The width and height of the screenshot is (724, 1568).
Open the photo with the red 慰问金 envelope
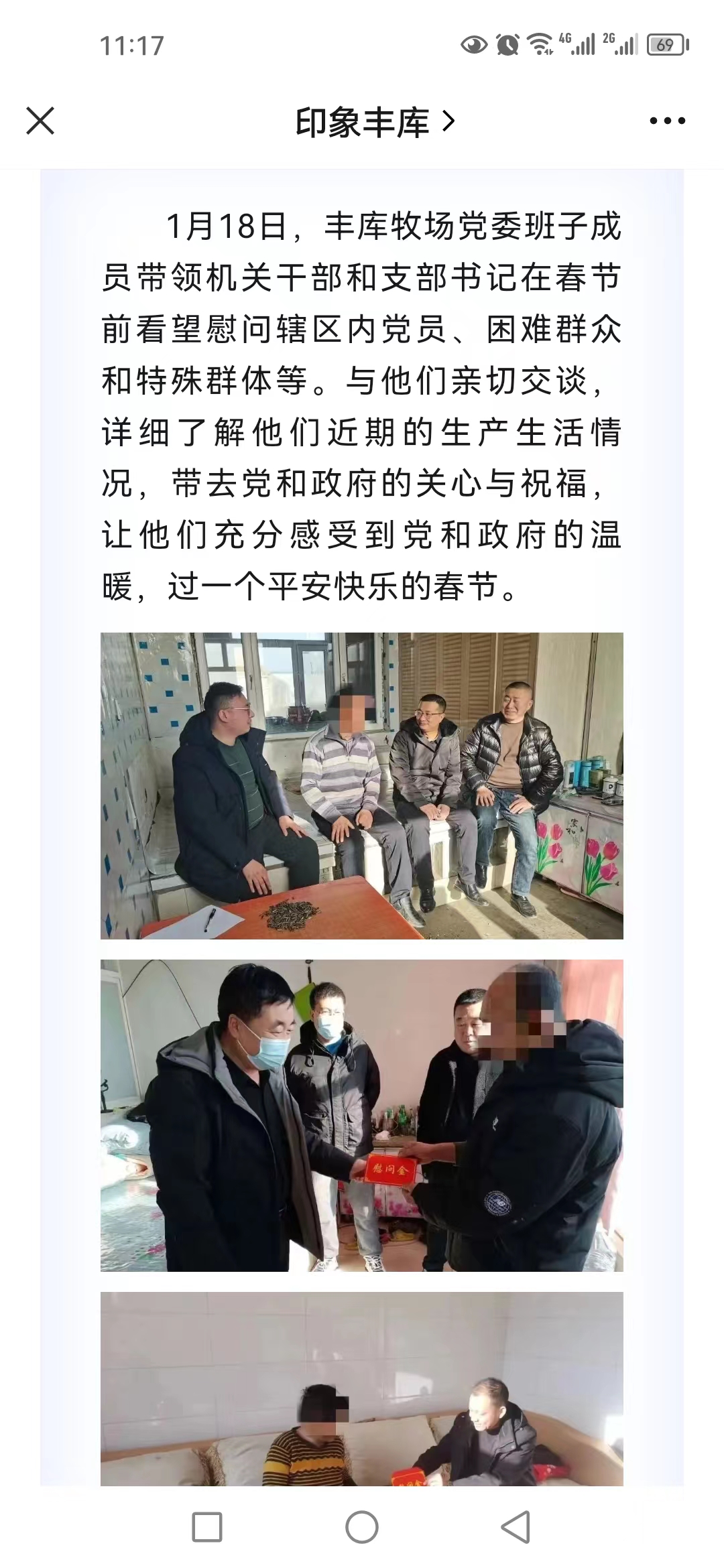click(x=362, y=1115)
